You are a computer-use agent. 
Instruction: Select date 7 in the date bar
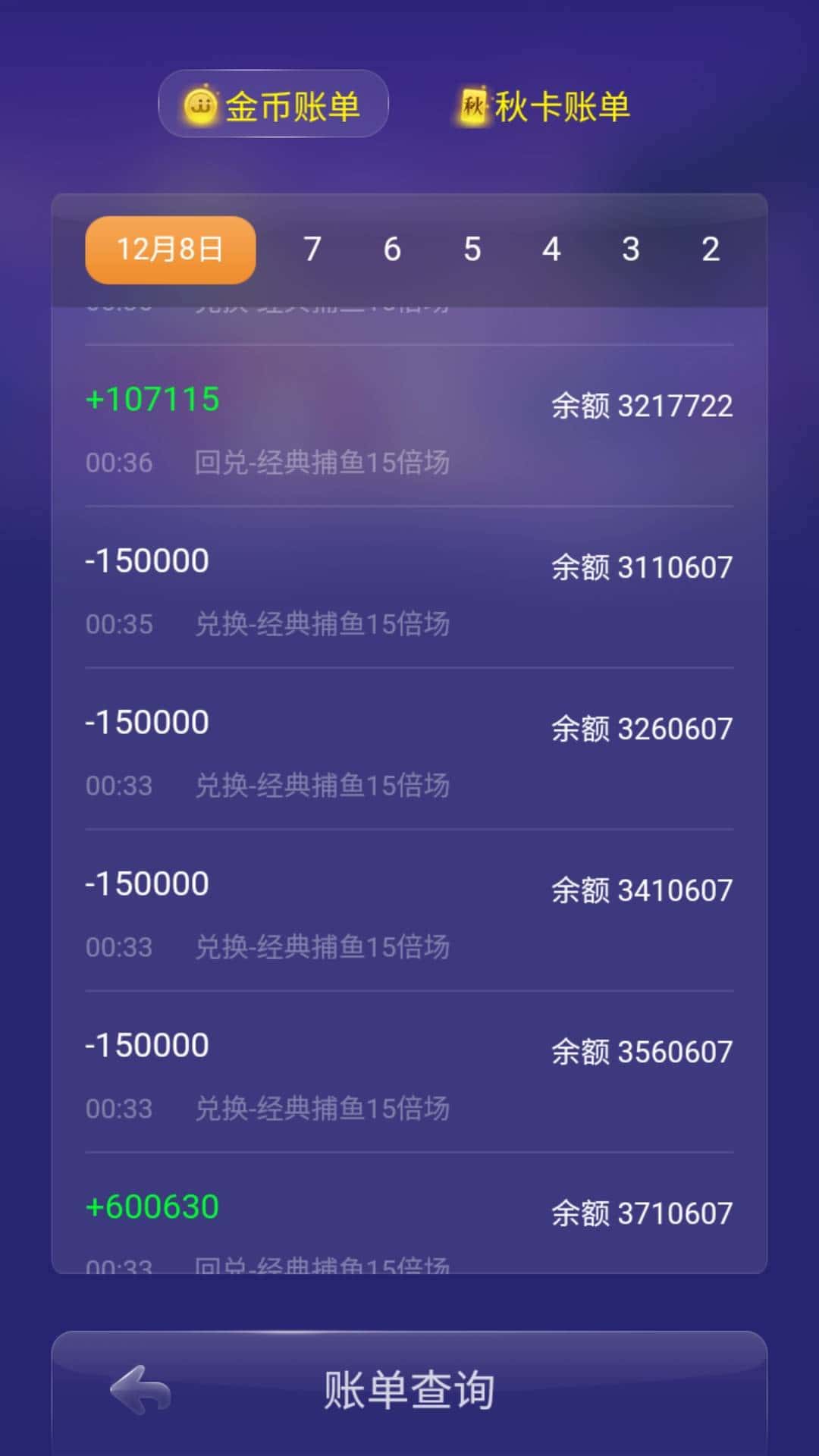312,249
